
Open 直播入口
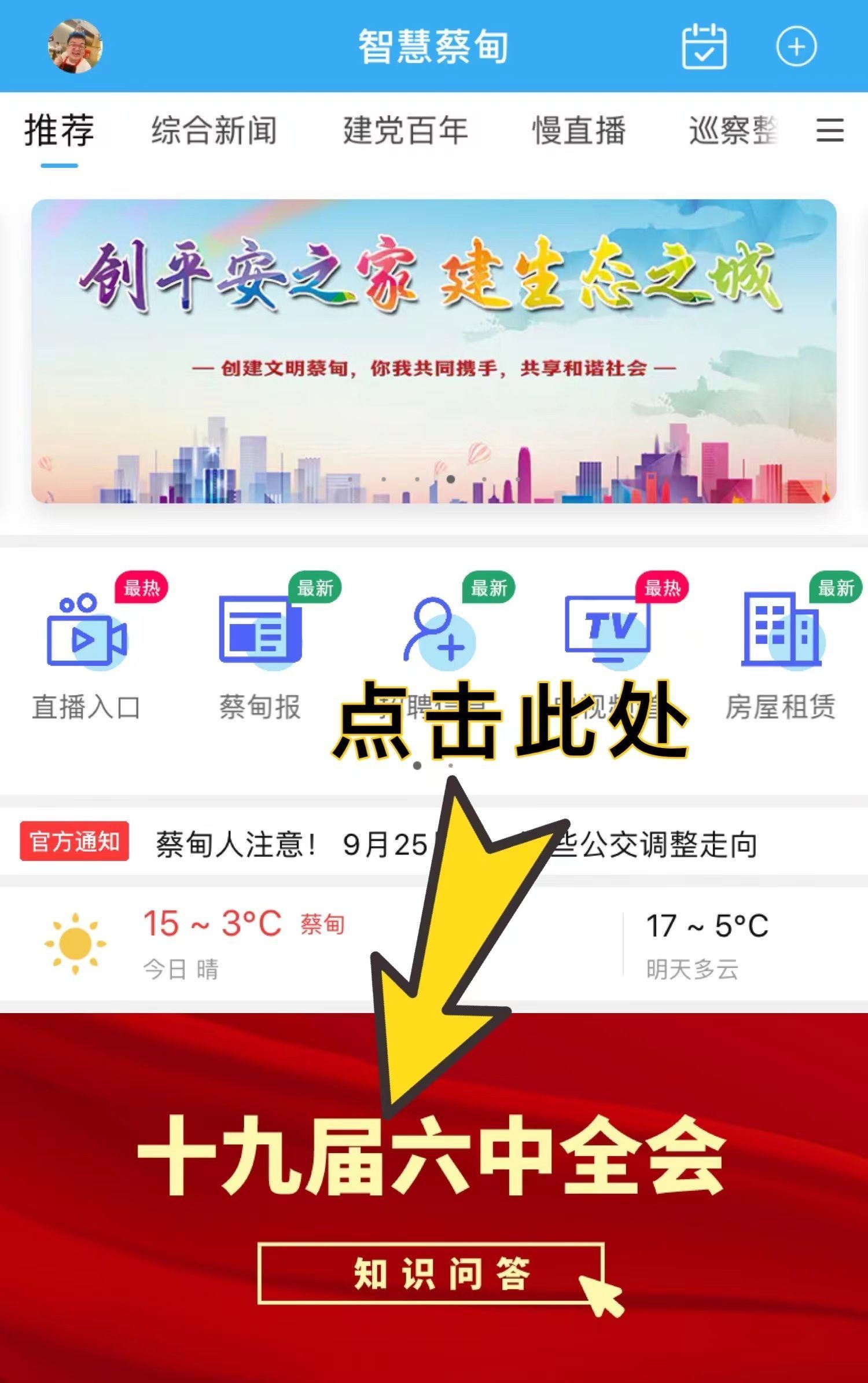tap(87, 654)
